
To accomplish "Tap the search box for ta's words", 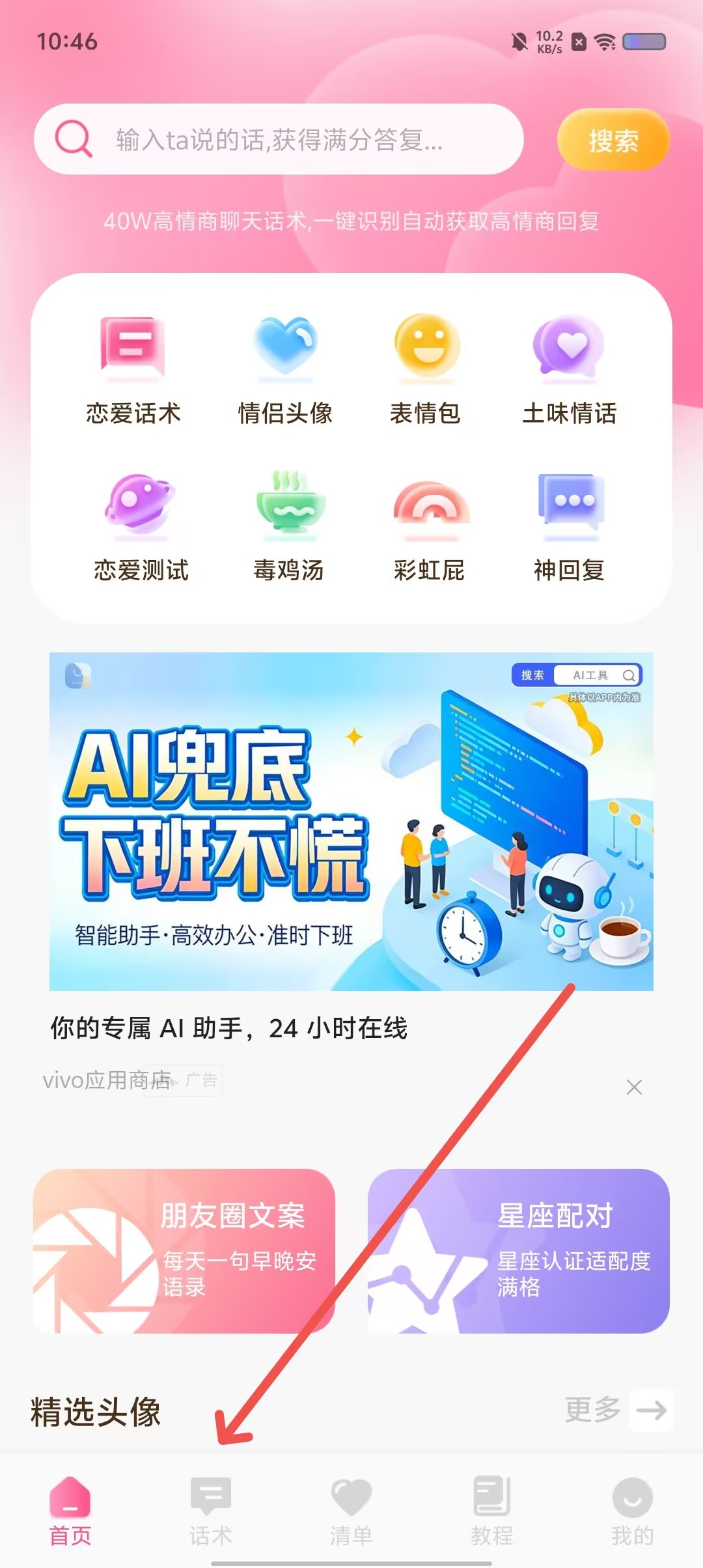I will tap(279, 139).
